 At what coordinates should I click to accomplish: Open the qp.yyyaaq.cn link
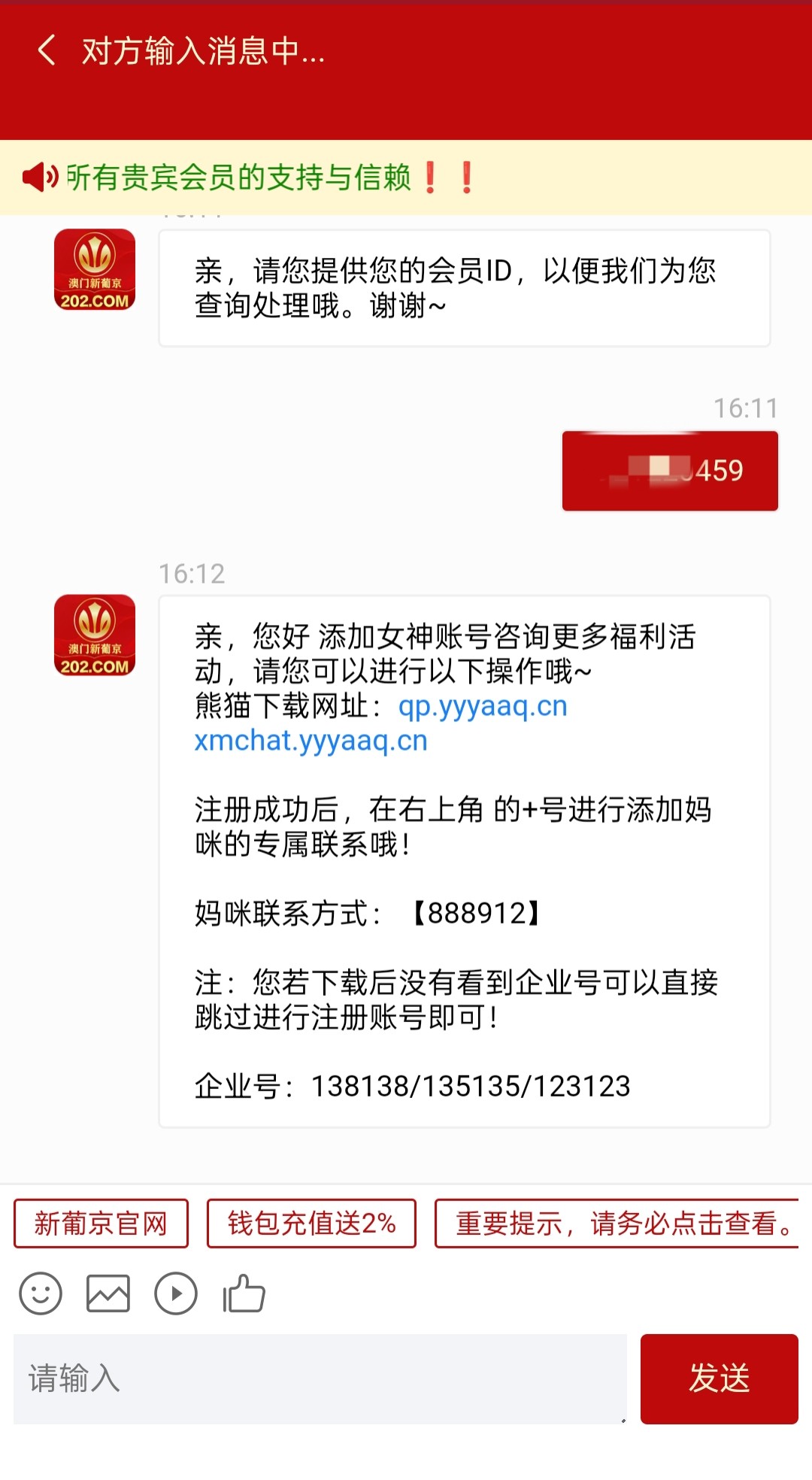[483, 706]
